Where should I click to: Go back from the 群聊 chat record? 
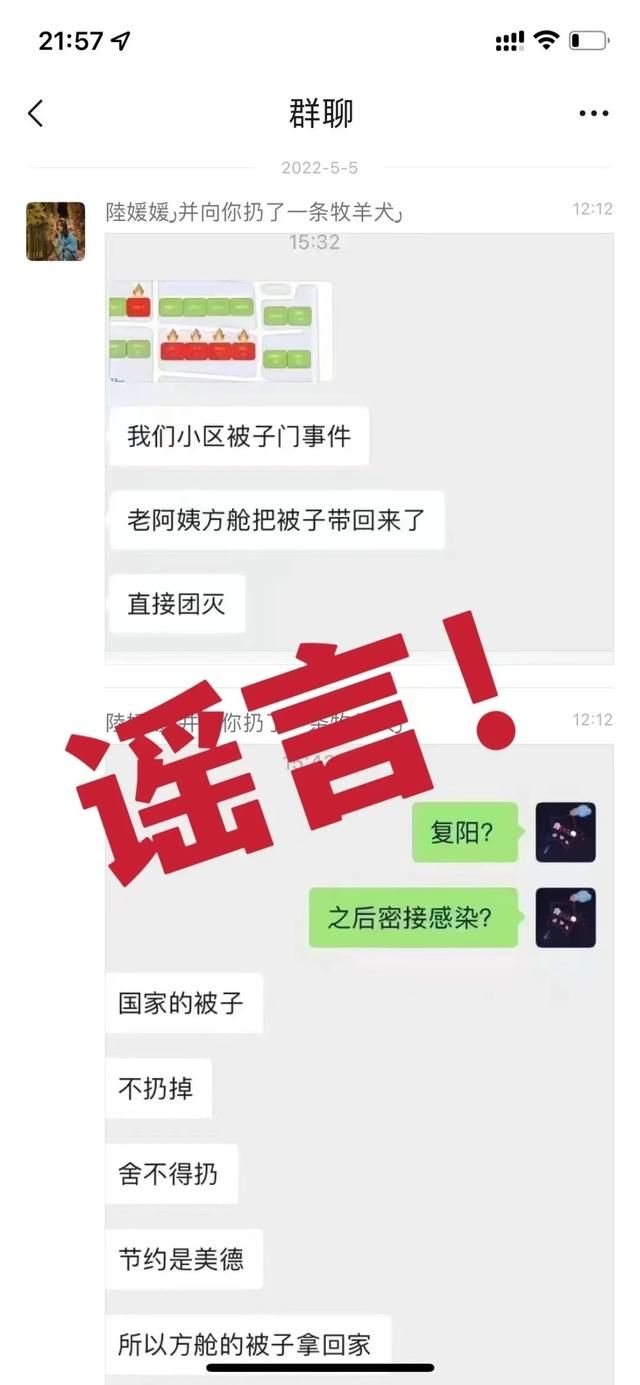click(36, 113)
